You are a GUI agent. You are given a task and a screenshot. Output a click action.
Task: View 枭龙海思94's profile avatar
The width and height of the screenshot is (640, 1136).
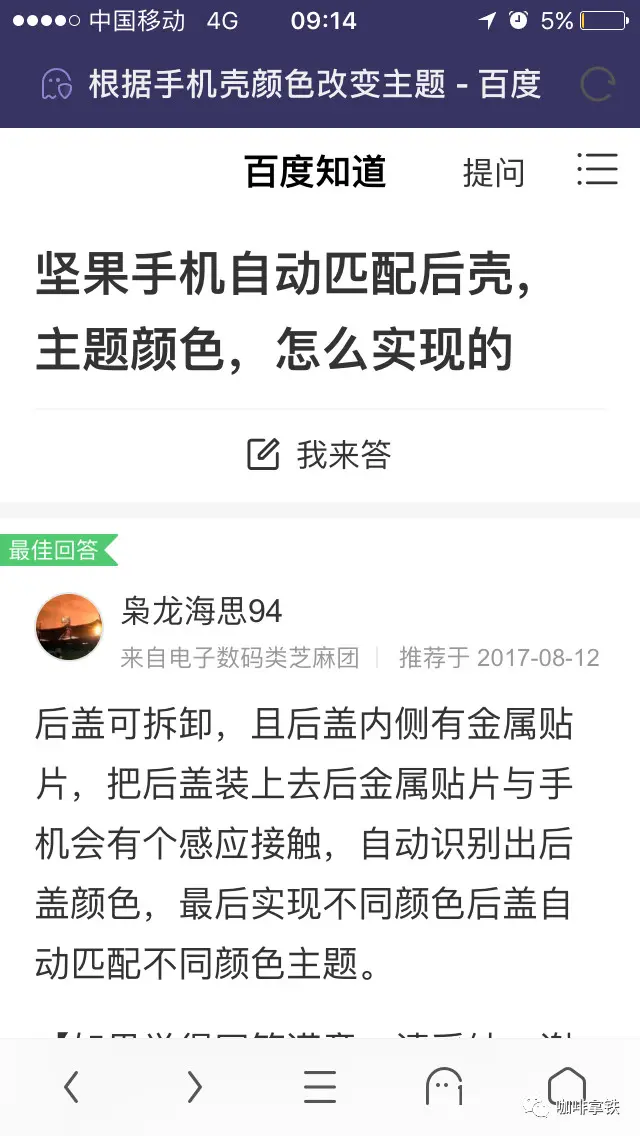click(69, 627)
